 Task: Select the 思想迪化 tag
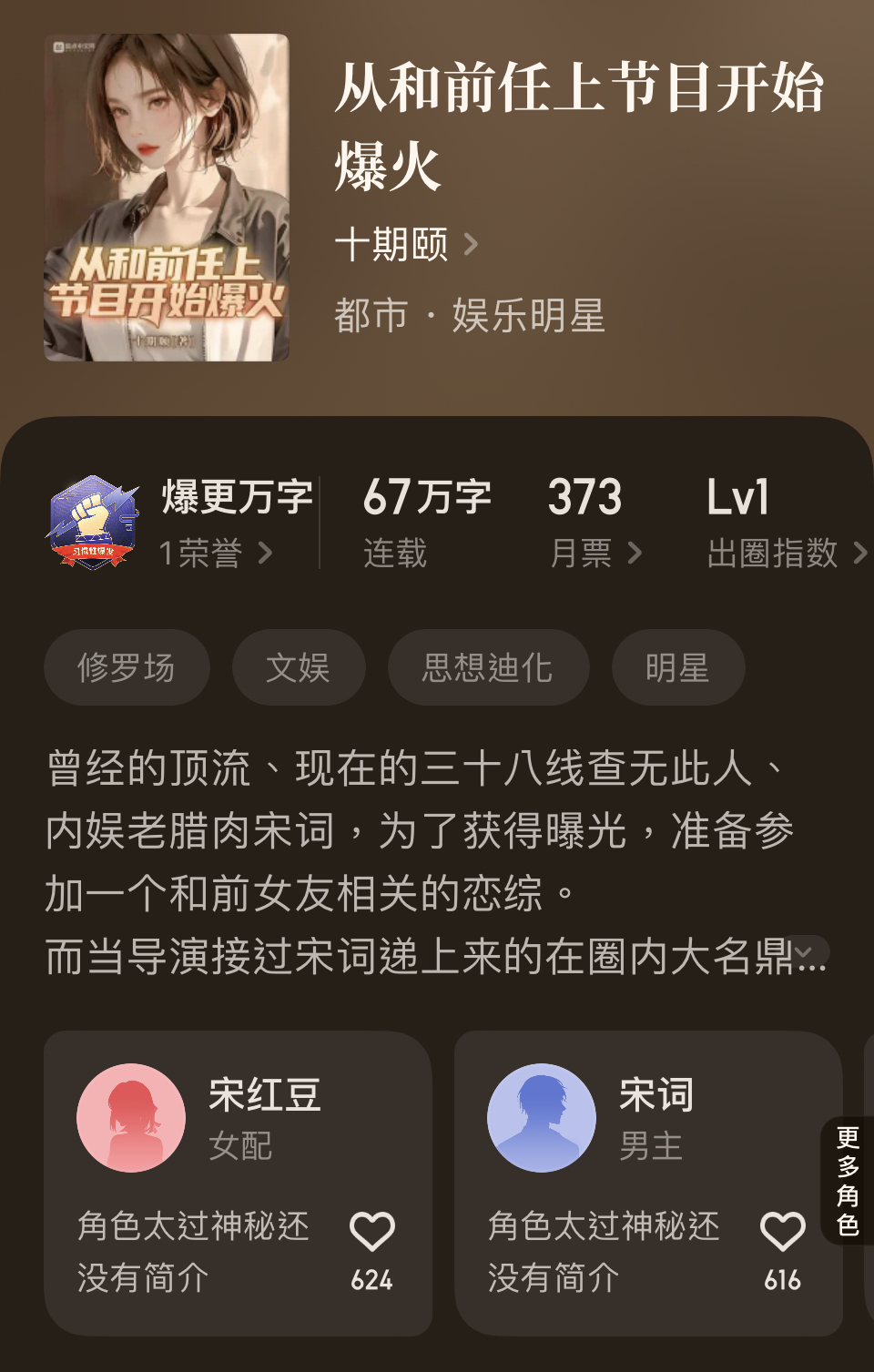[x=488, y=667]
